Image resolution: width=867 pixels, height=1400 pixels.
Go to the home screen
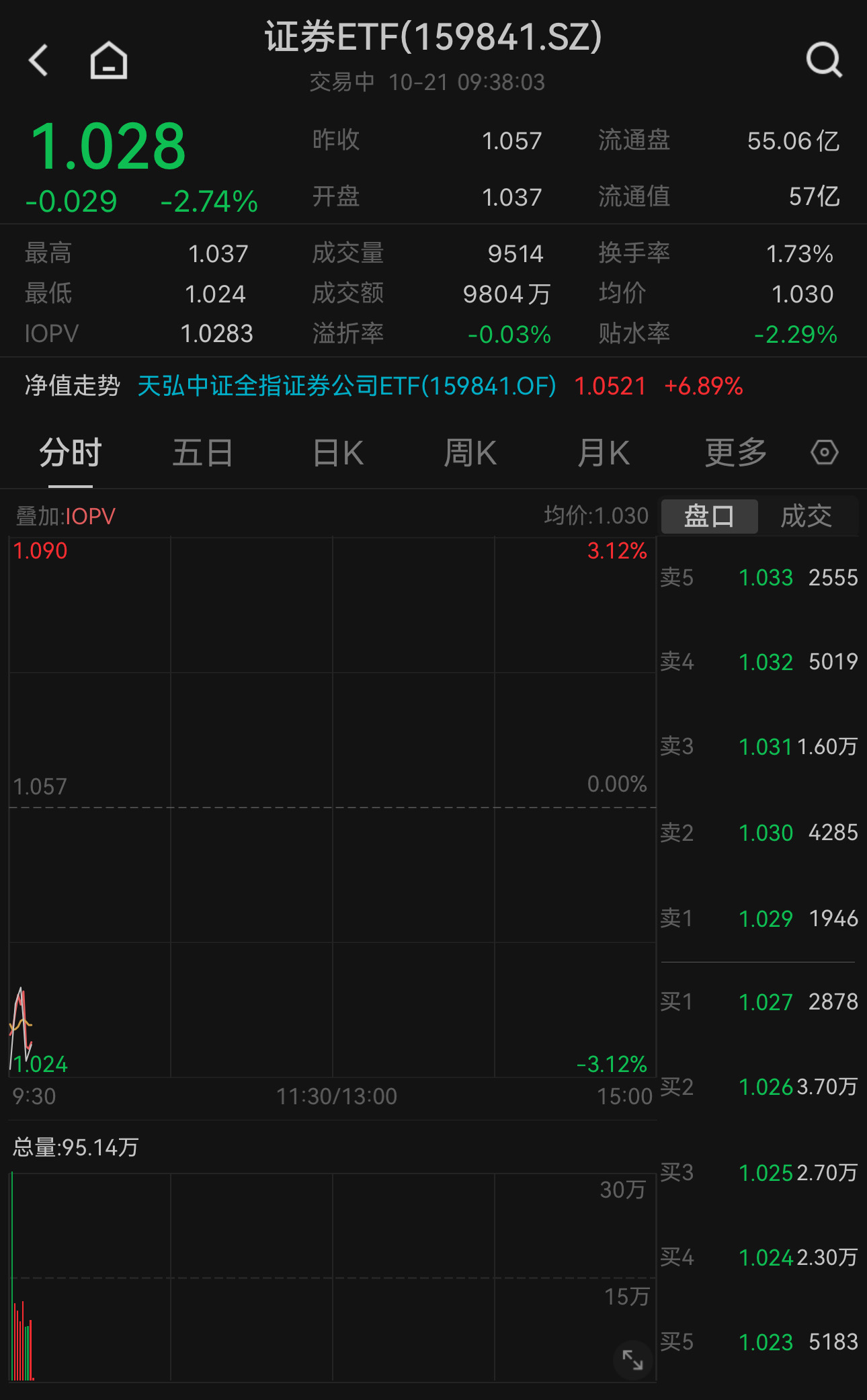pyautogui.click(x=108, y=60)
